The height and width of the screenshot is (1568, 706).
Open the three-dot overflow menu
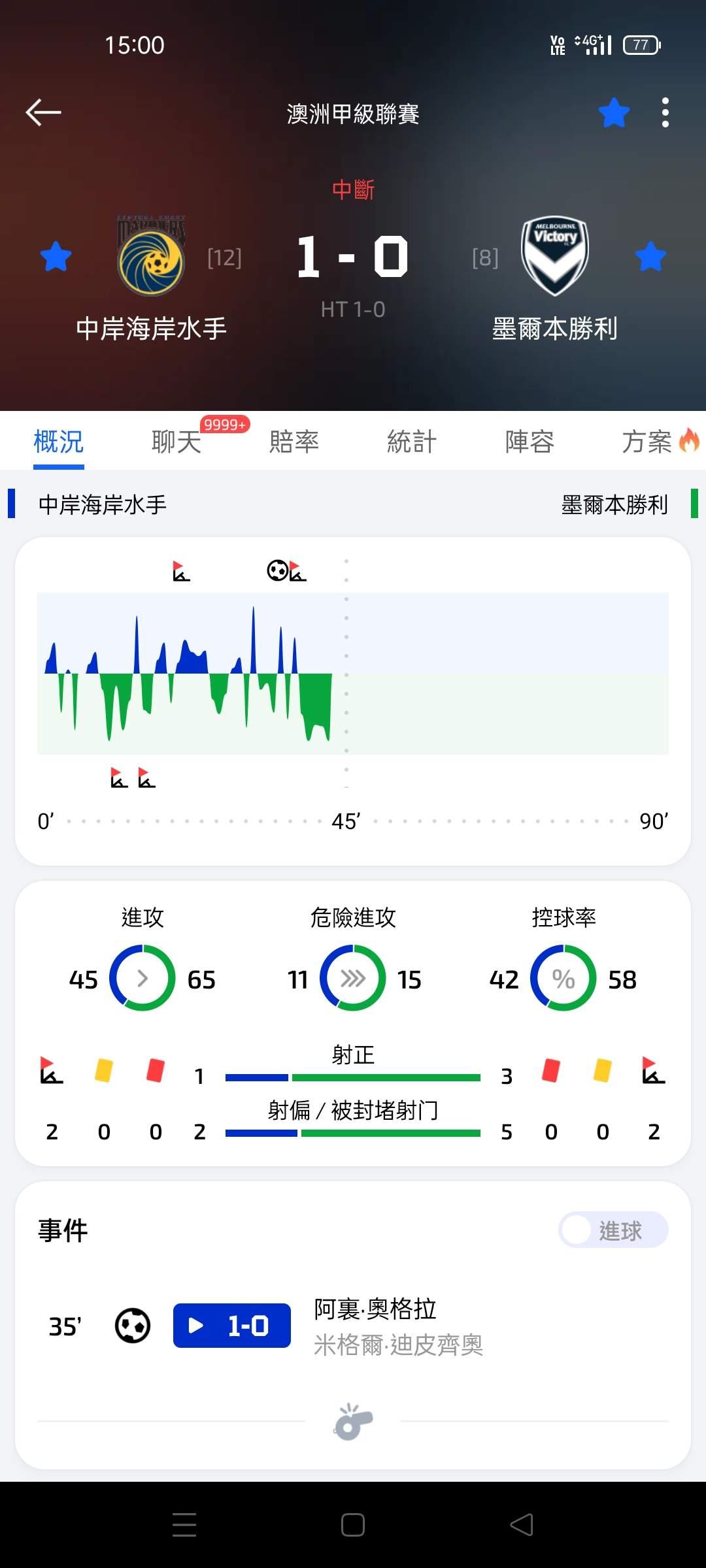tap(665, 112)
